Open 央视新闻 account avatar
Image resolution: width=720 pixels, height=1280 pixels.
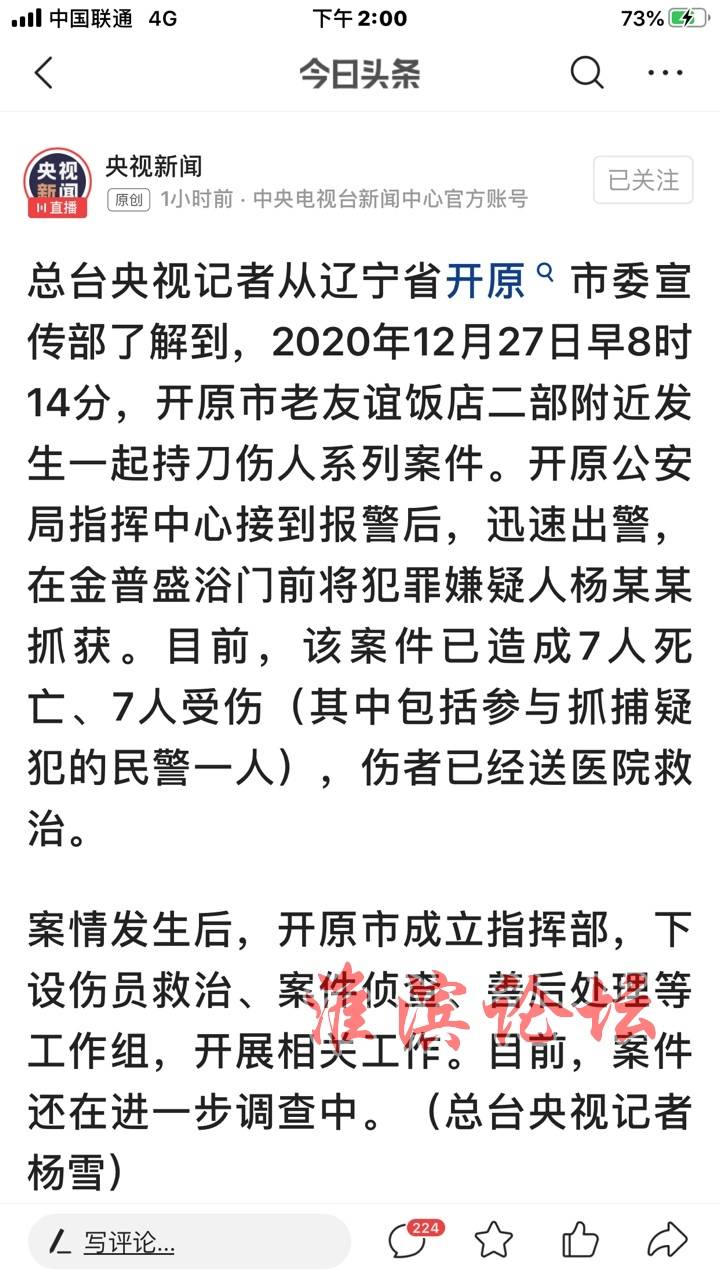click(58, 183)
